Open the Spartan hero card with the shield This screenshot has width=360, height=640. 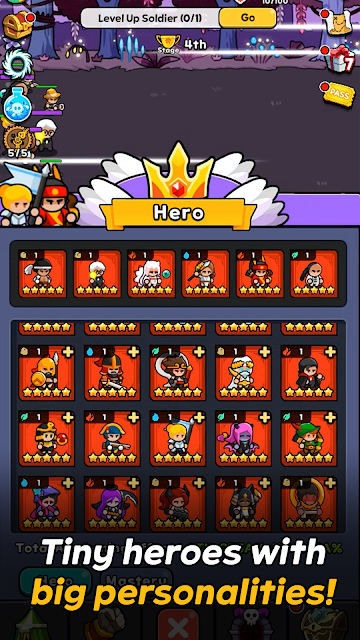click(x=47, y=373)
